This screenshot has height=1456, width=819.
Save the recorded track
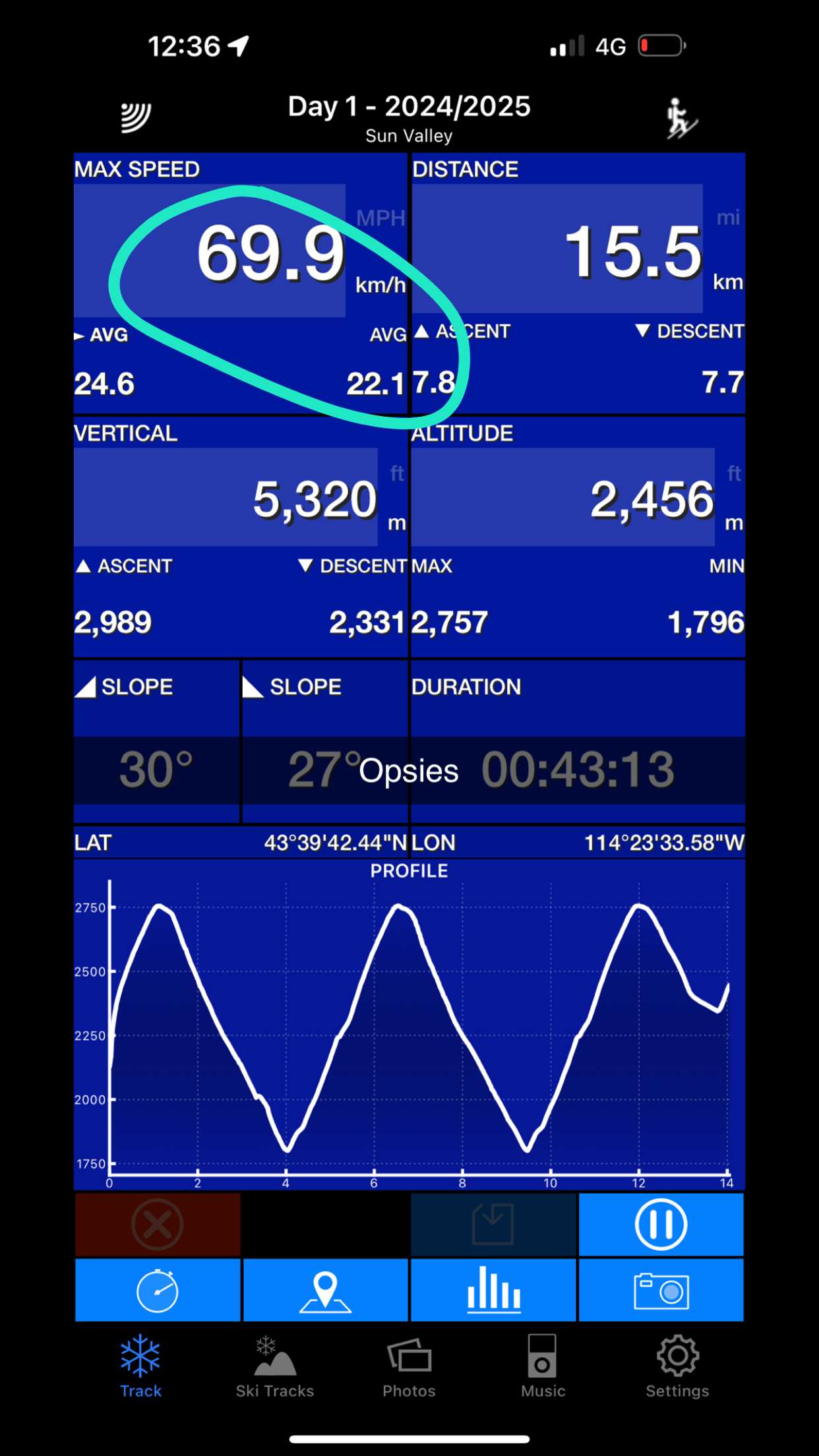[493, 1225]
